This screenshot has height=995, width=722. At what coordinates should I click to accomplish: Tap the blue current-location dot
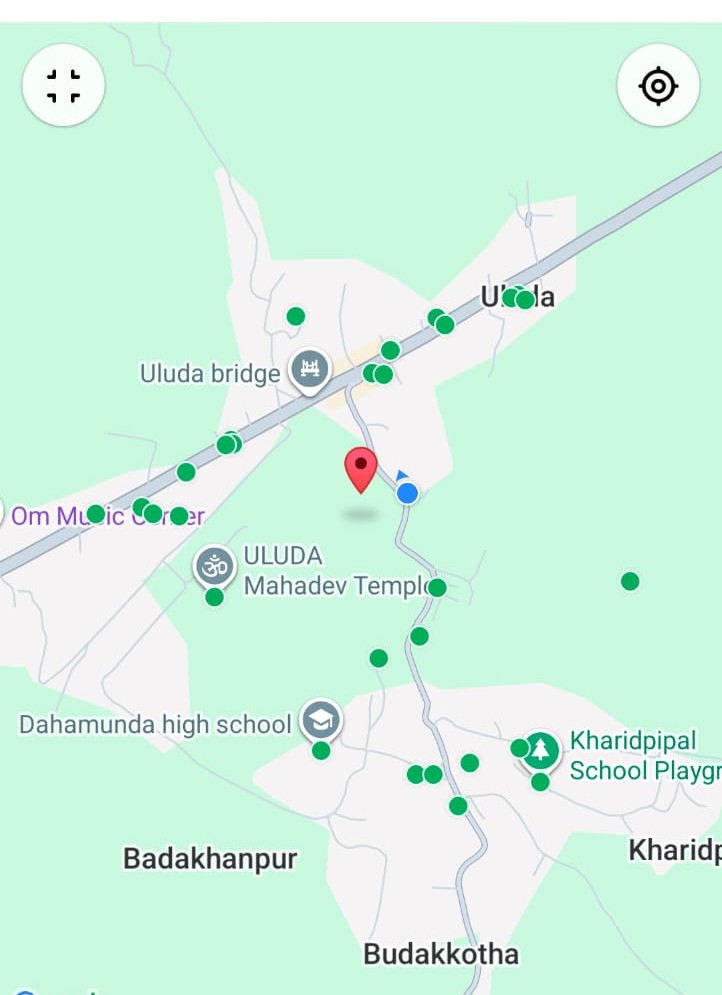click(x=407, y=493)
